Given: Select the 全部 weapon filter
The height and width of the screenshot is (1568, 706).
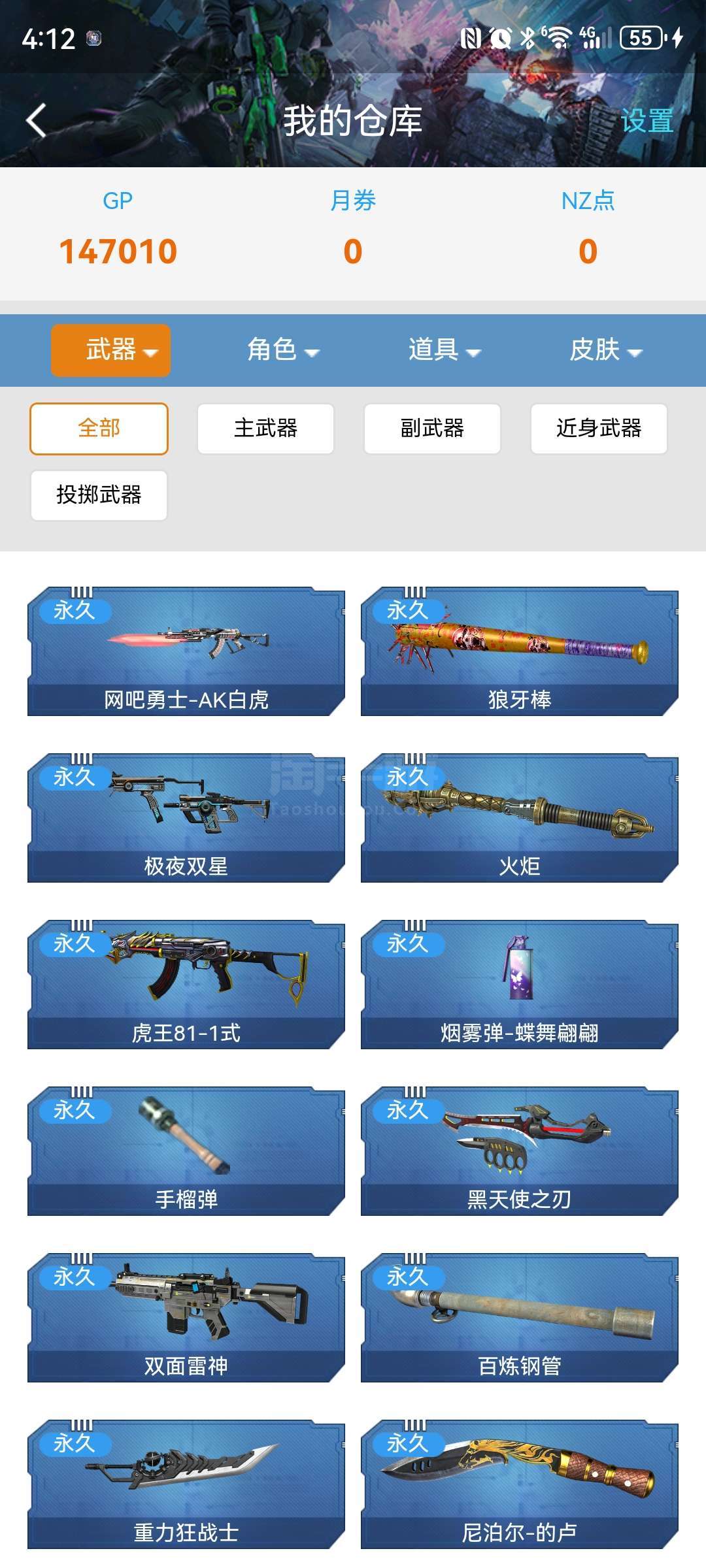Looking at the screenshot, I should [99, 429].
